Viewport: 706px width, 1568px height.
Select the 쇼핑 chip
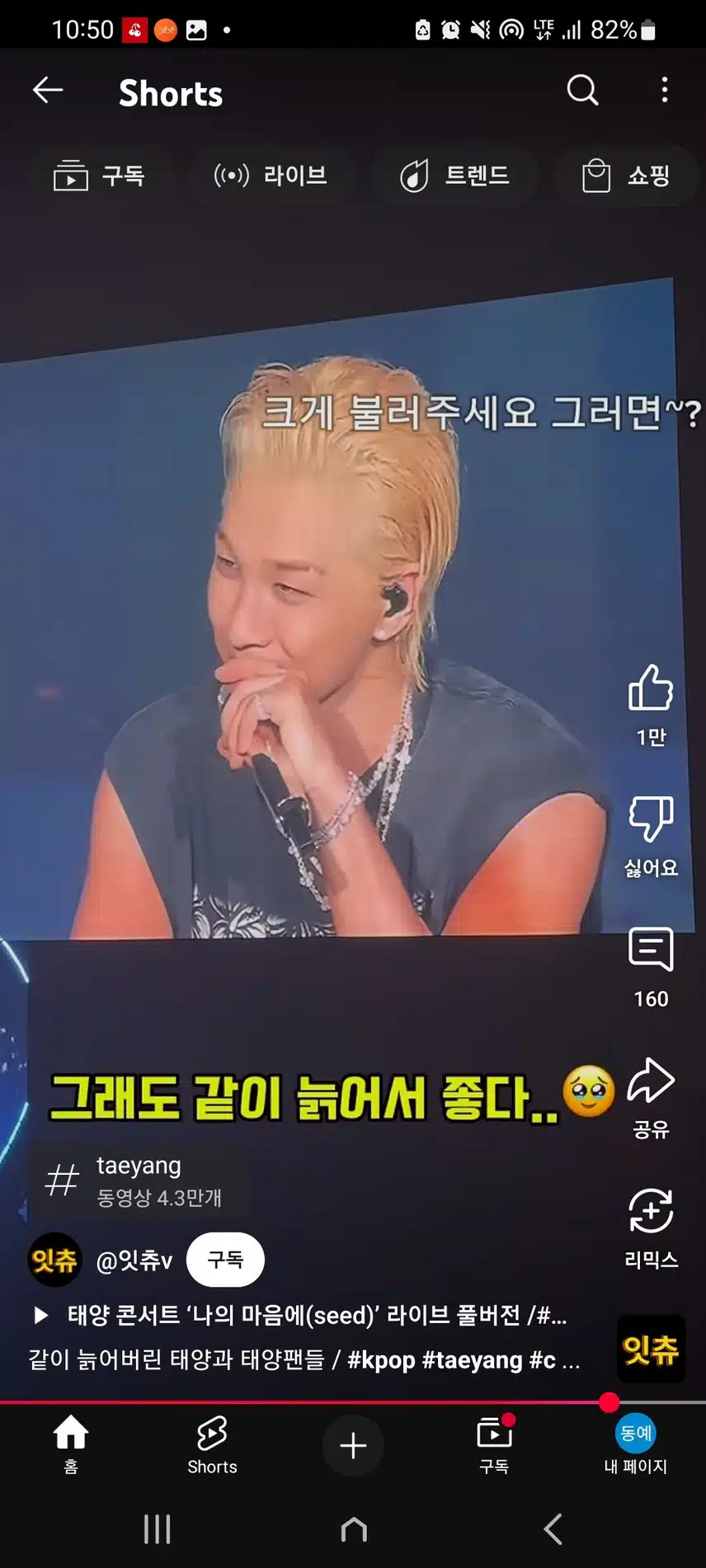pos(625,176)
